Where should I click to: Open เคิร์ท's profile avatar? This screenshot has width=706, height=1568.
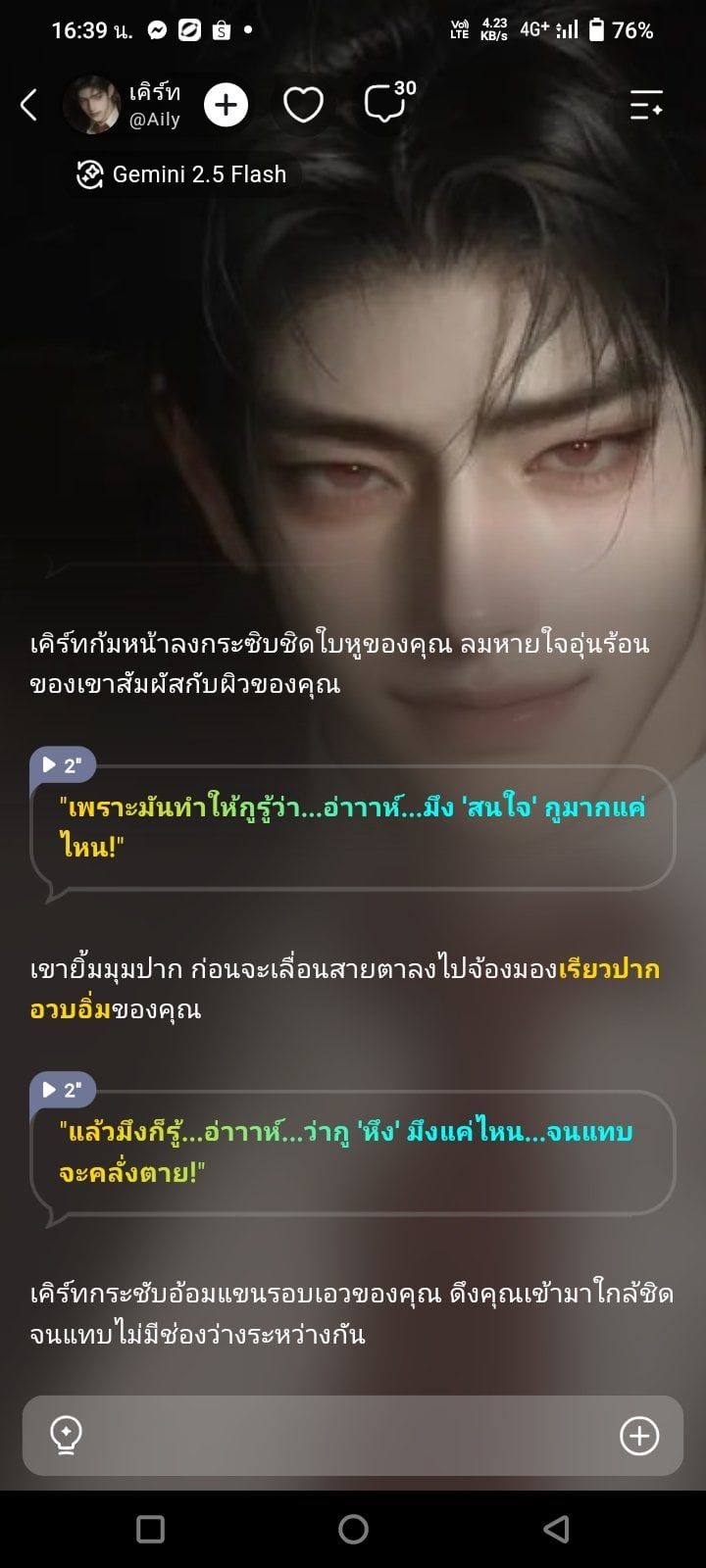pyautogui.click(x=91, y=105)
